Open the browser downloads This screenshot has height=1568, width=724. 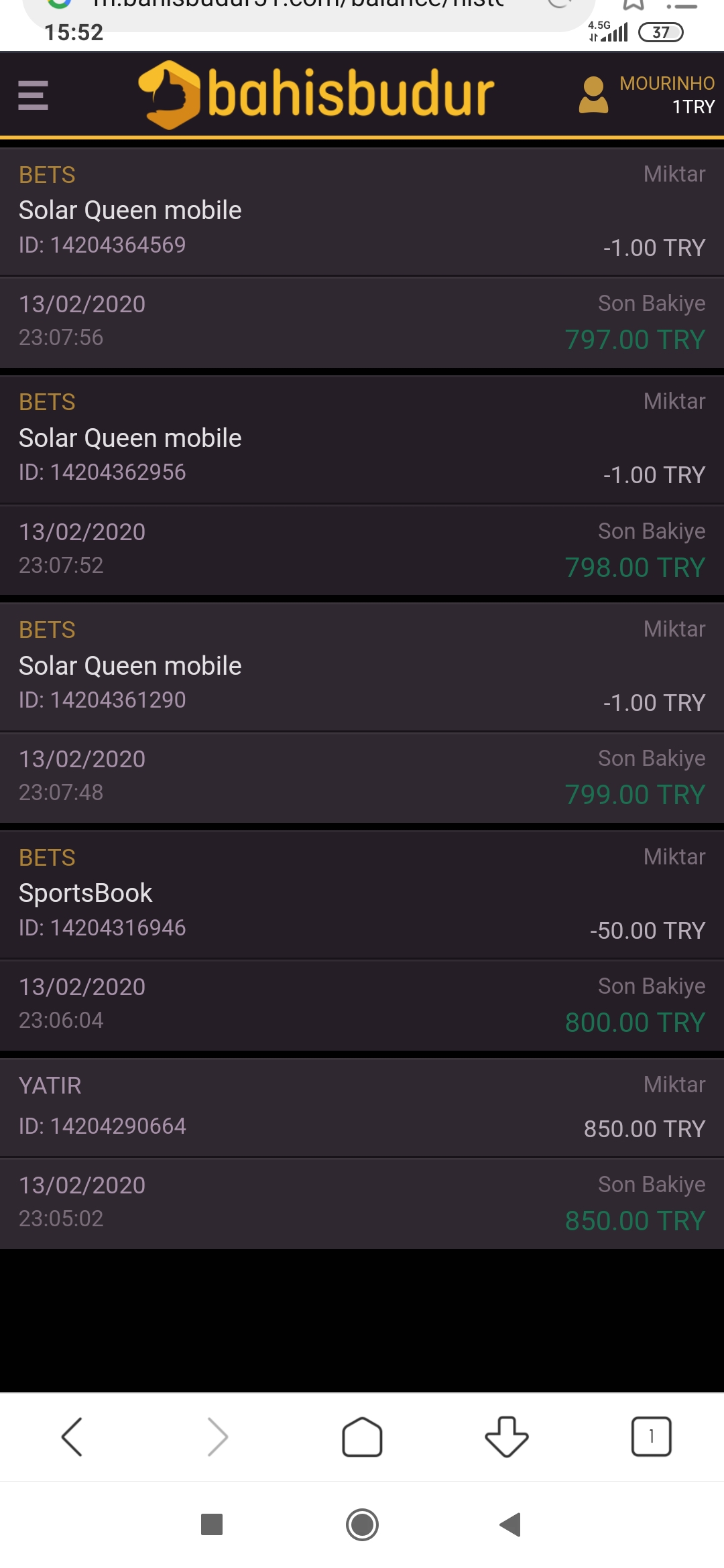tap(507, 1437)
